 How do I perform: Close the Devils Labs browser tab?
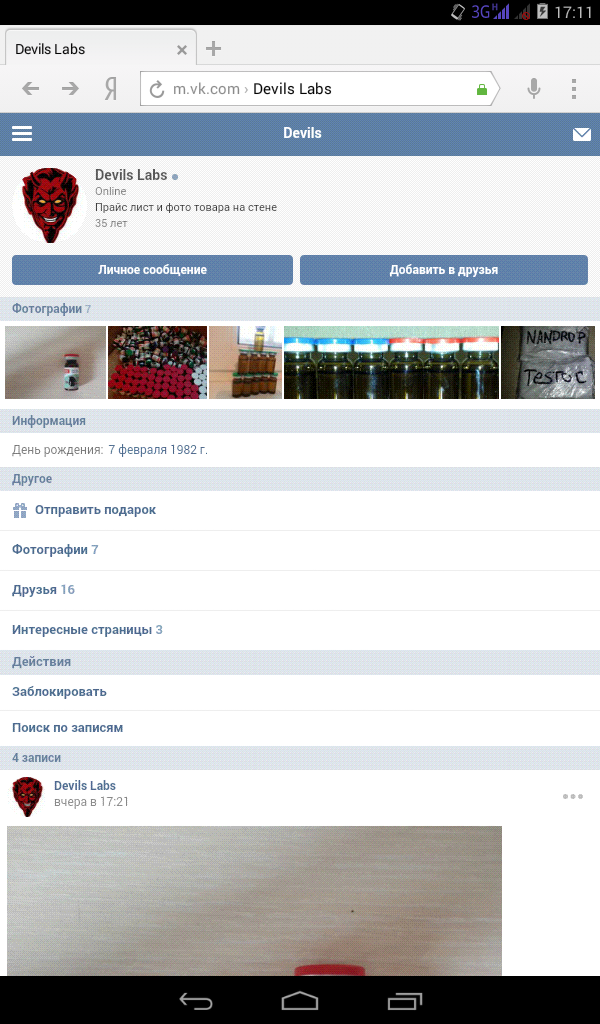pos(181,49)
